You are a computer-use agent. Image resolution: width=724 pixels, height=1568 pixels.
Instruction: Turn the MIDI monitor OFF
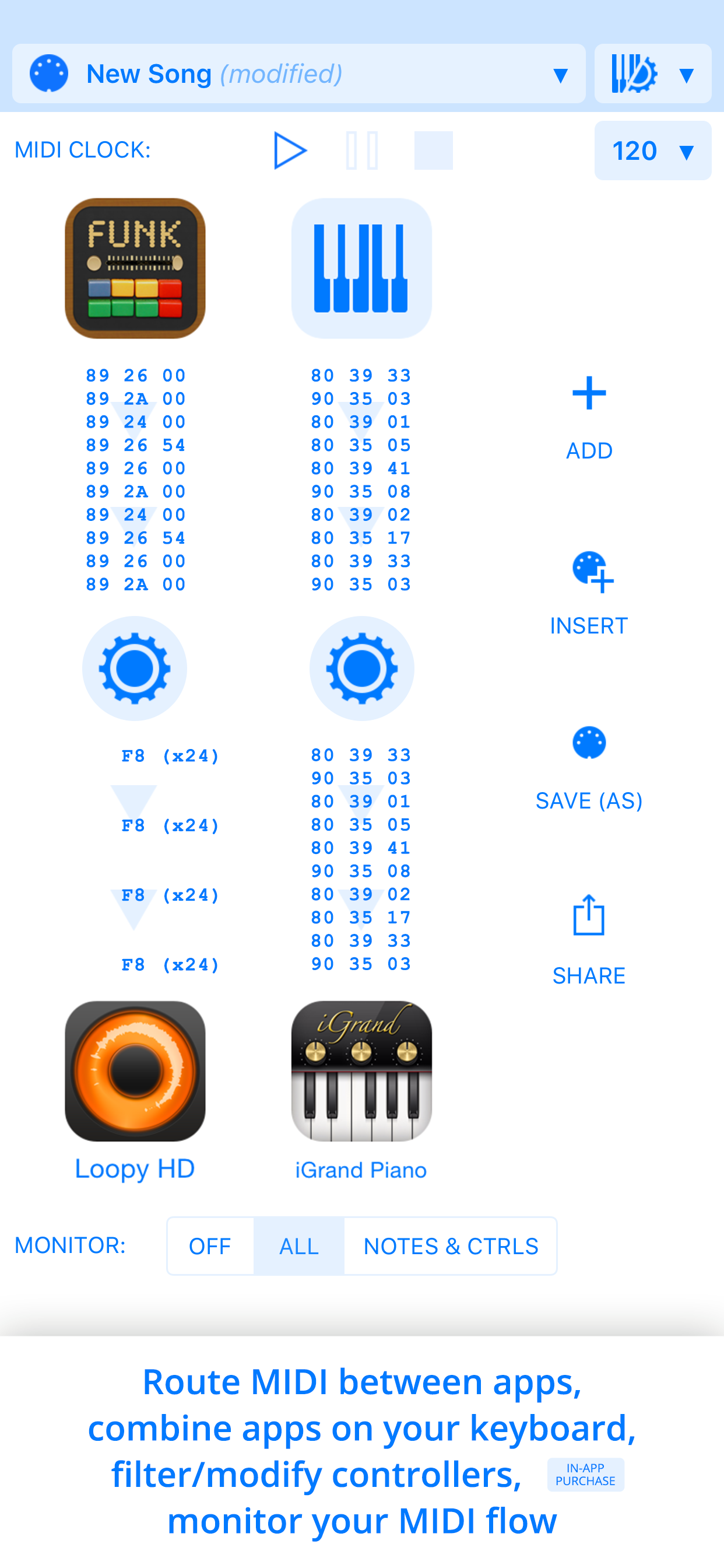210,1245
